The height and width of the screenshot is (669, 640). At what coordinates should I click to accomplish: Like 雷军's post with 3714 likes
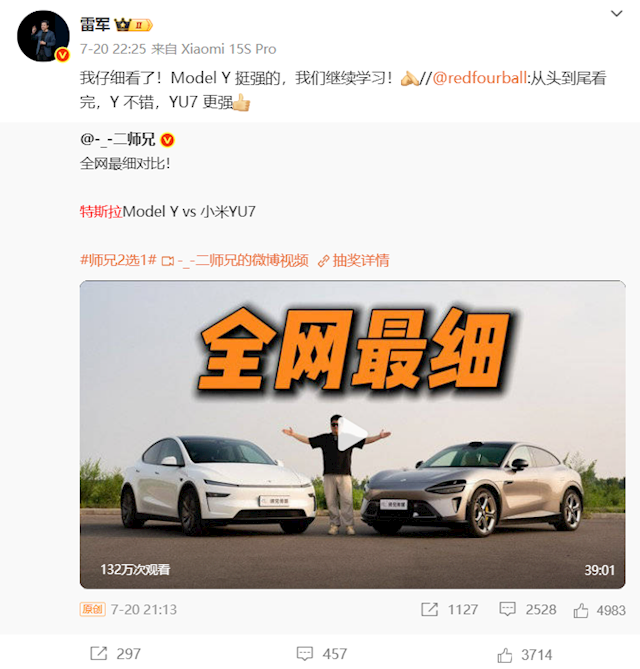pos(524,653)
